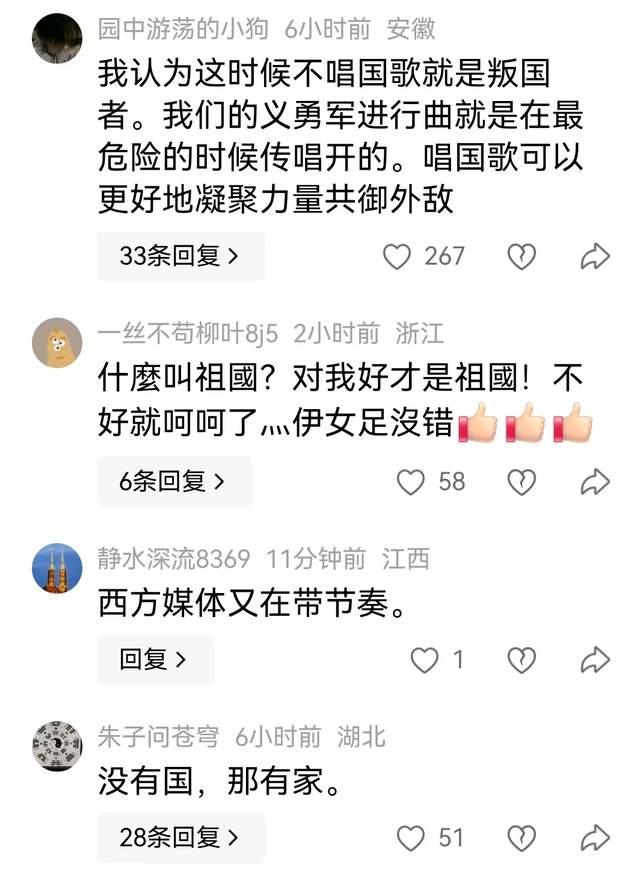Share the comment by 朱子问苍穹

(x=595, y=837)
